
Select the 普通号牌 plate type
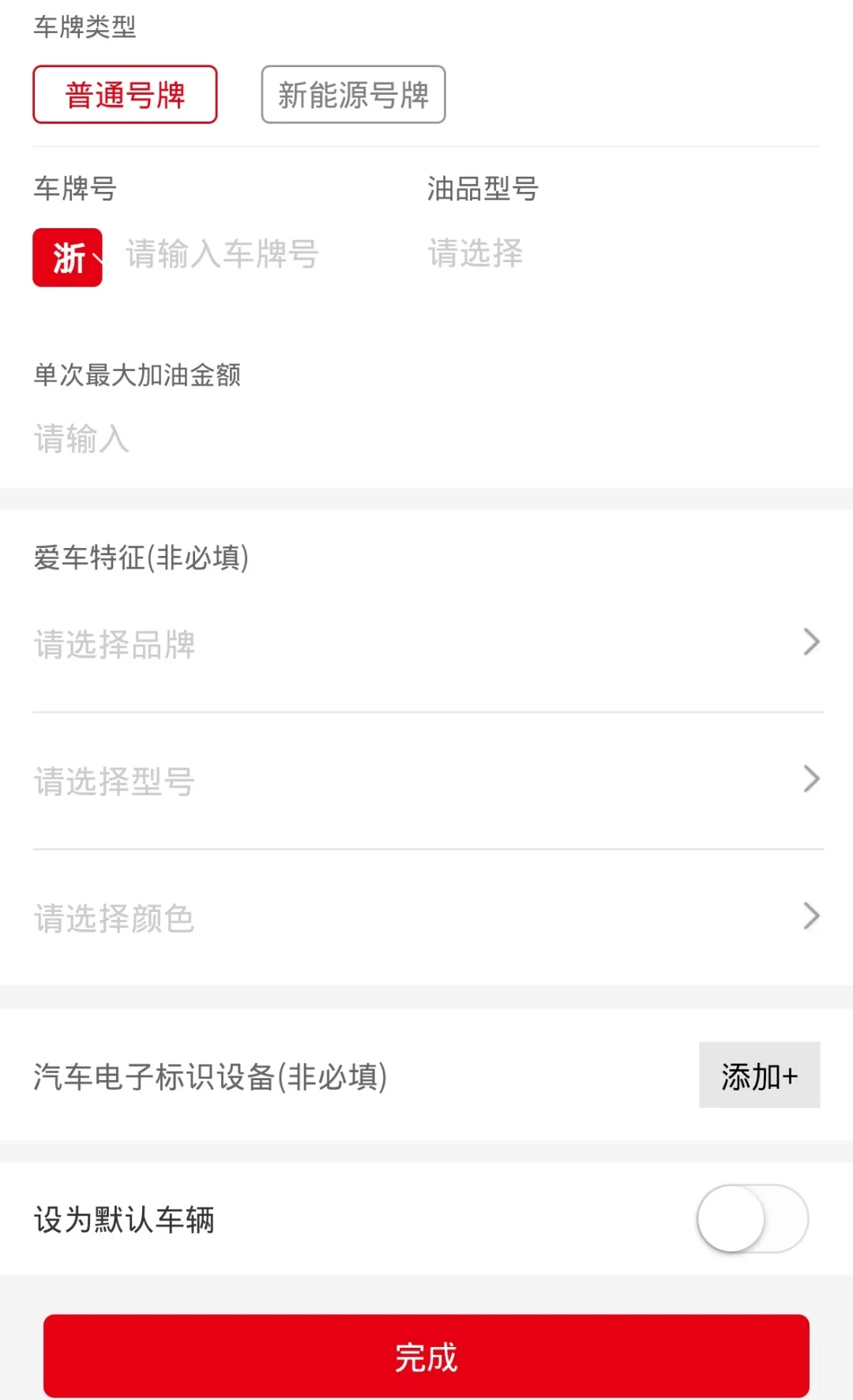click(125, 94)
